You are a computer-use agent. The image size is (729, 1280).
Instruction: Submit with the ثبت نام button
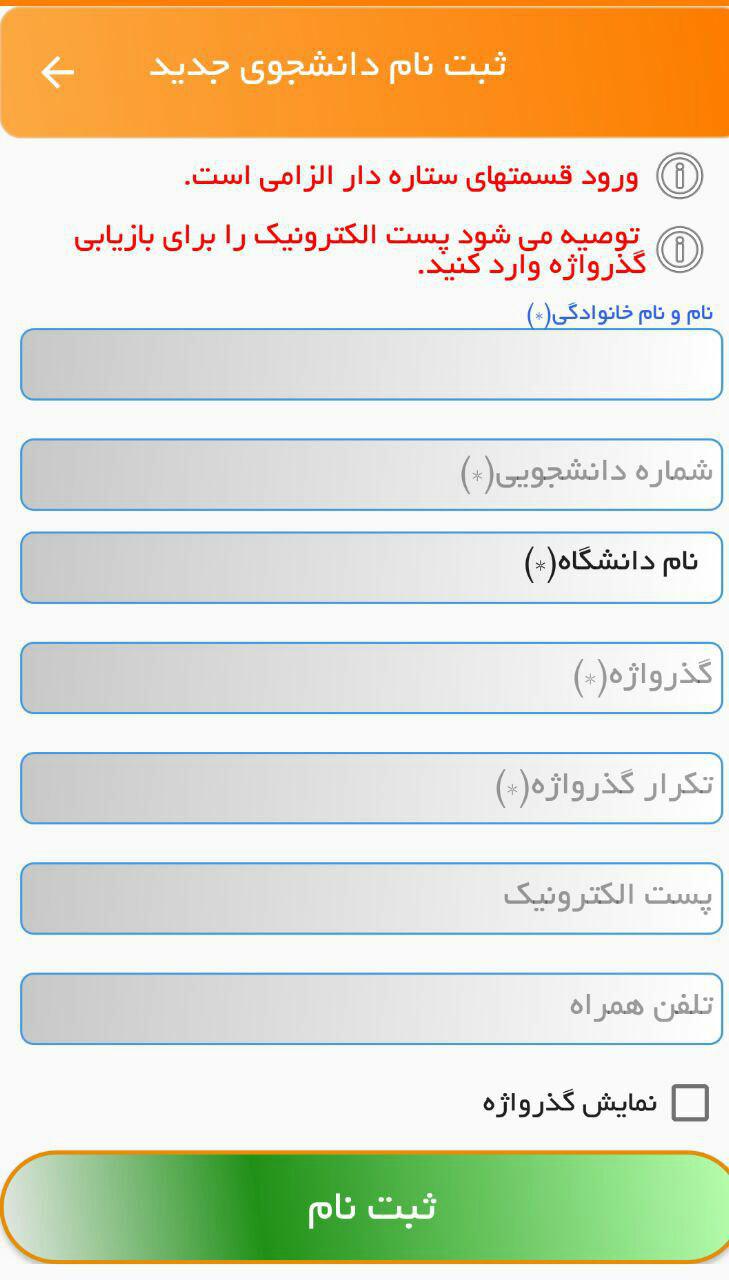point(371,1207)
